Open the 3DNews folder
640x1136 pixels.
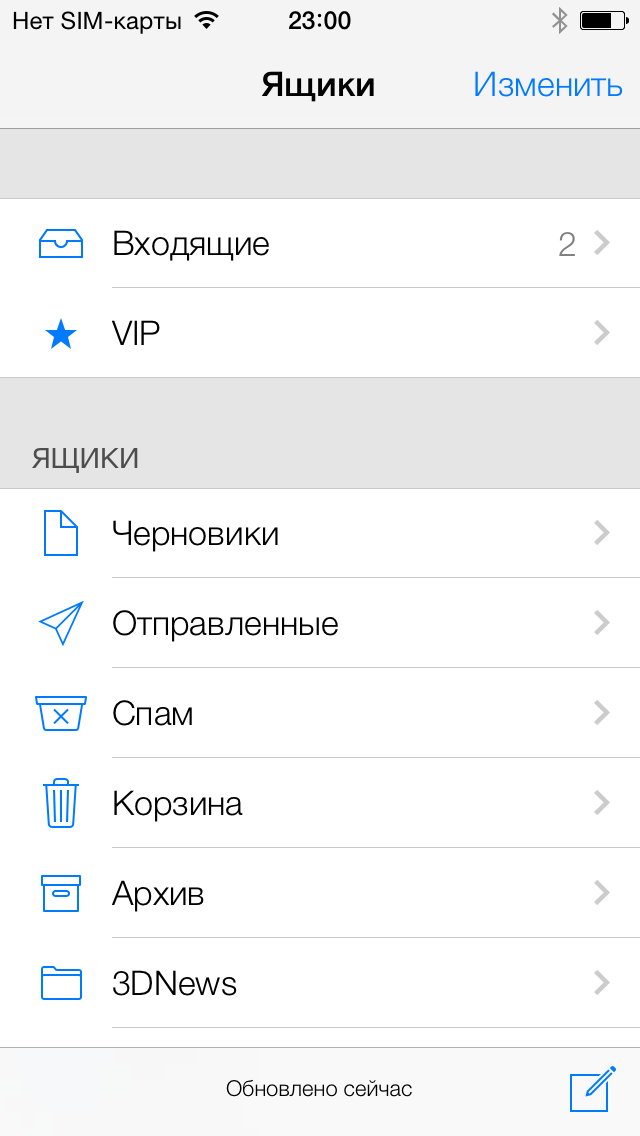(x=320, y=983)
